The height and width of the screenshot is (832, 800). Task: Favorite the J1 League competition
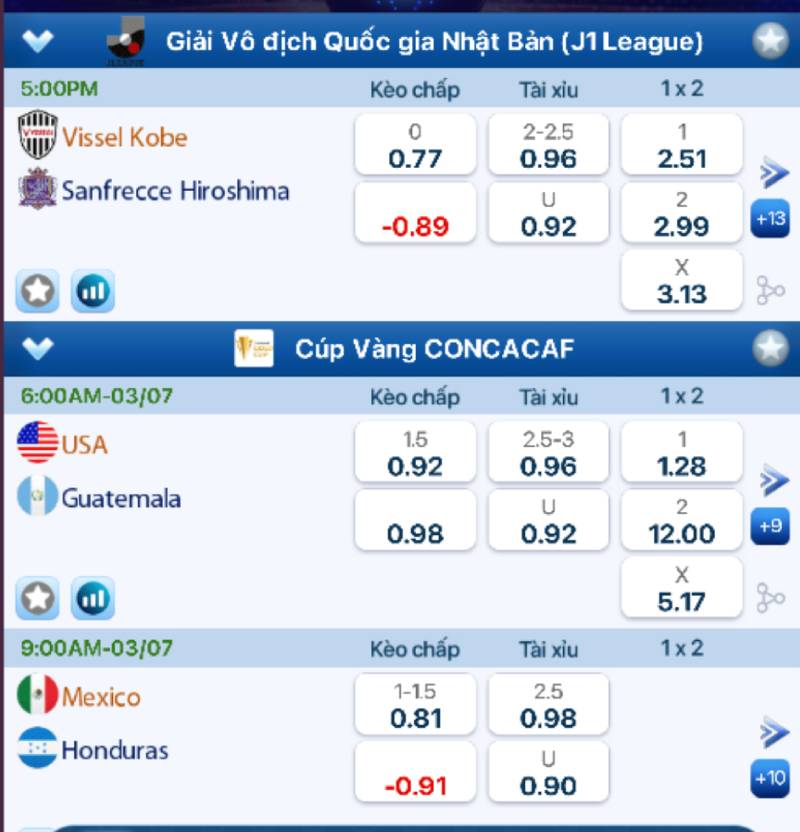(769, 41)
